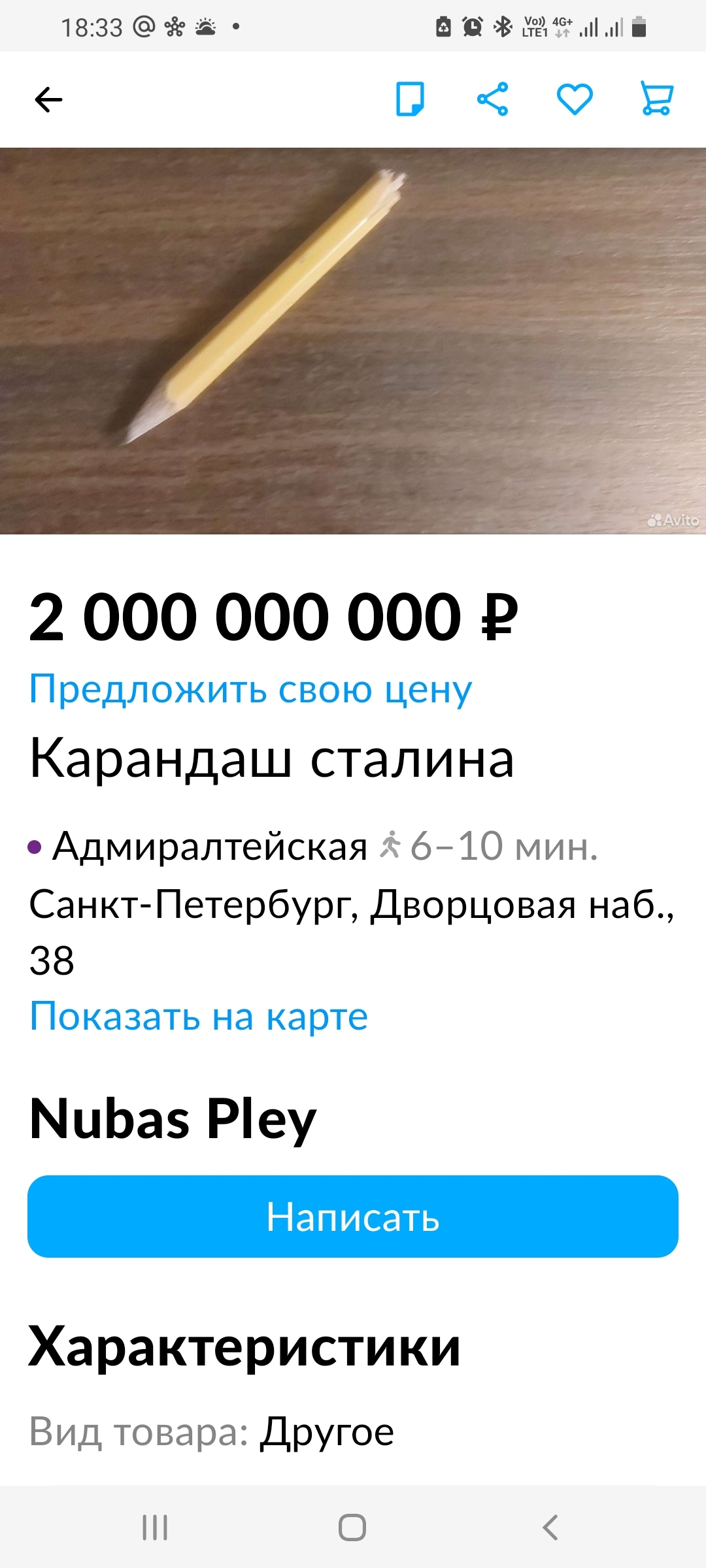Tap the battery indicator in status bar
The height and width of the screenshot is (1568, 706).
[639, 26]
